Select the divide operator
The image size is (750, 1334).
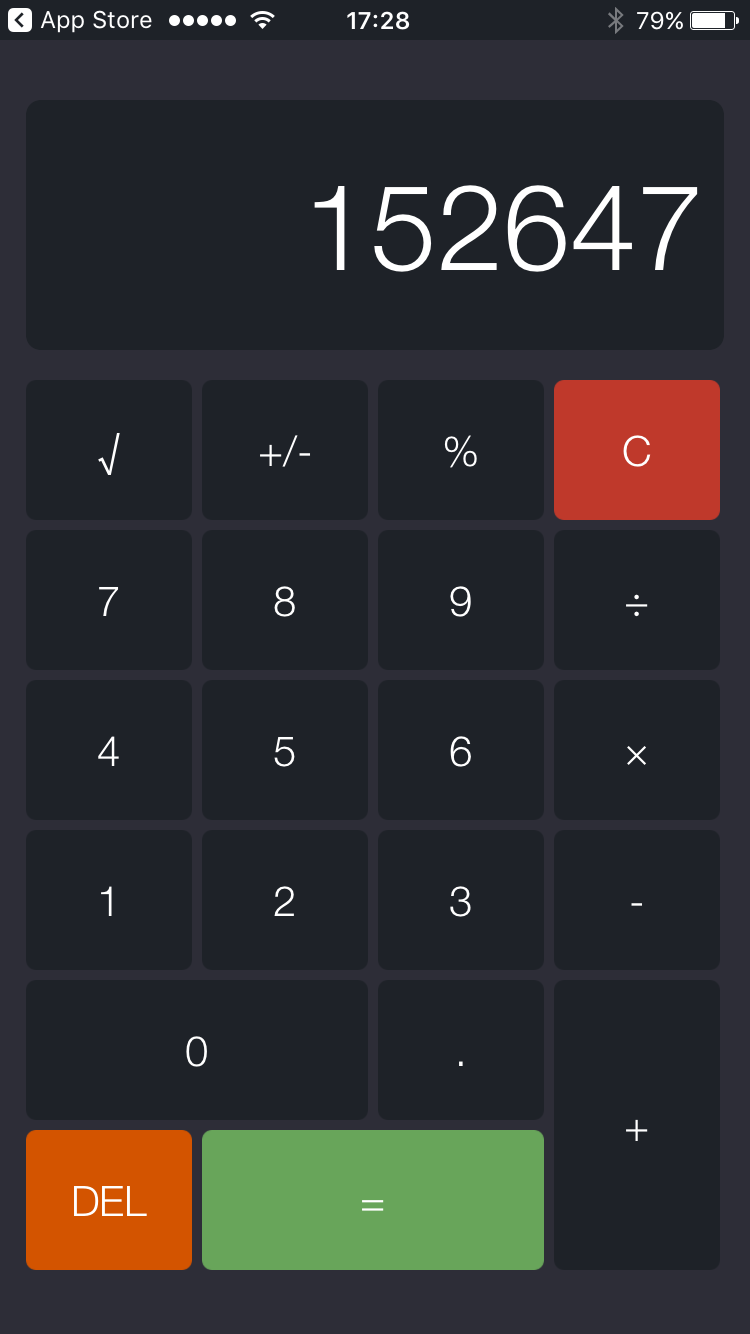(x=637, y=600)
